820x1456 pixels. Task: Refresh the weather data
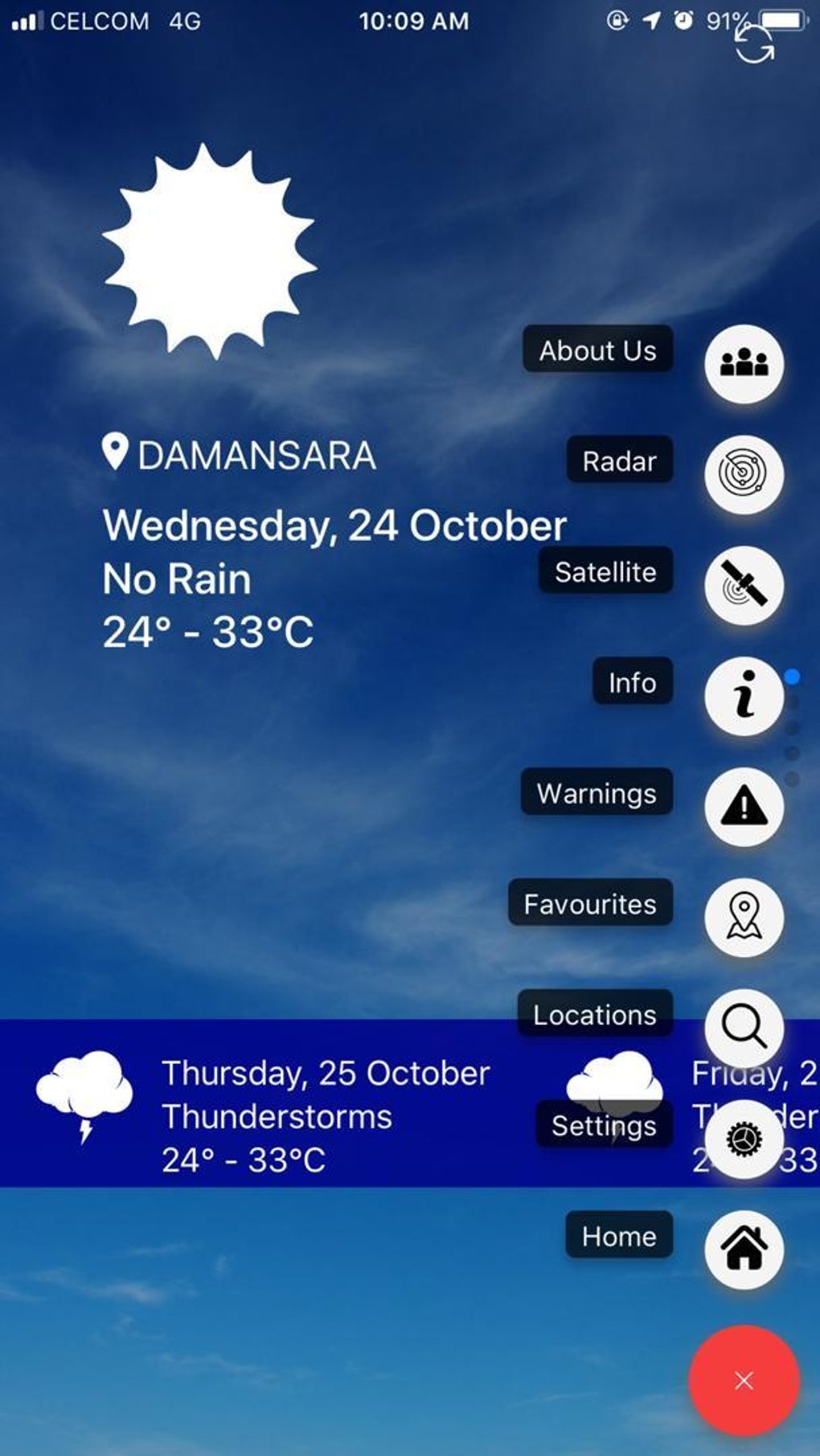tap(755, 45)
